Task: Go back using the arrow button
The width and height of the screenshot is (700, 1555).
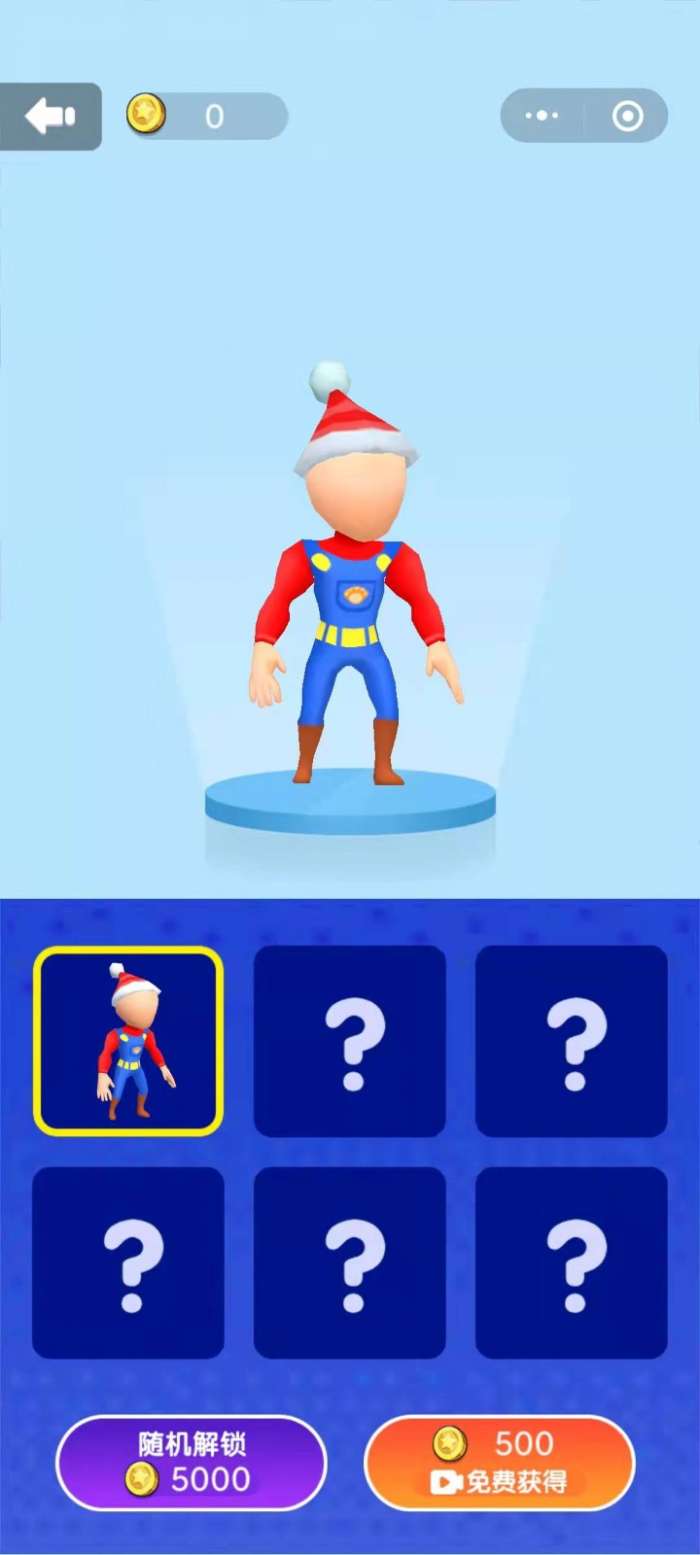Action: pyautogui.click(x=50, y=116)
